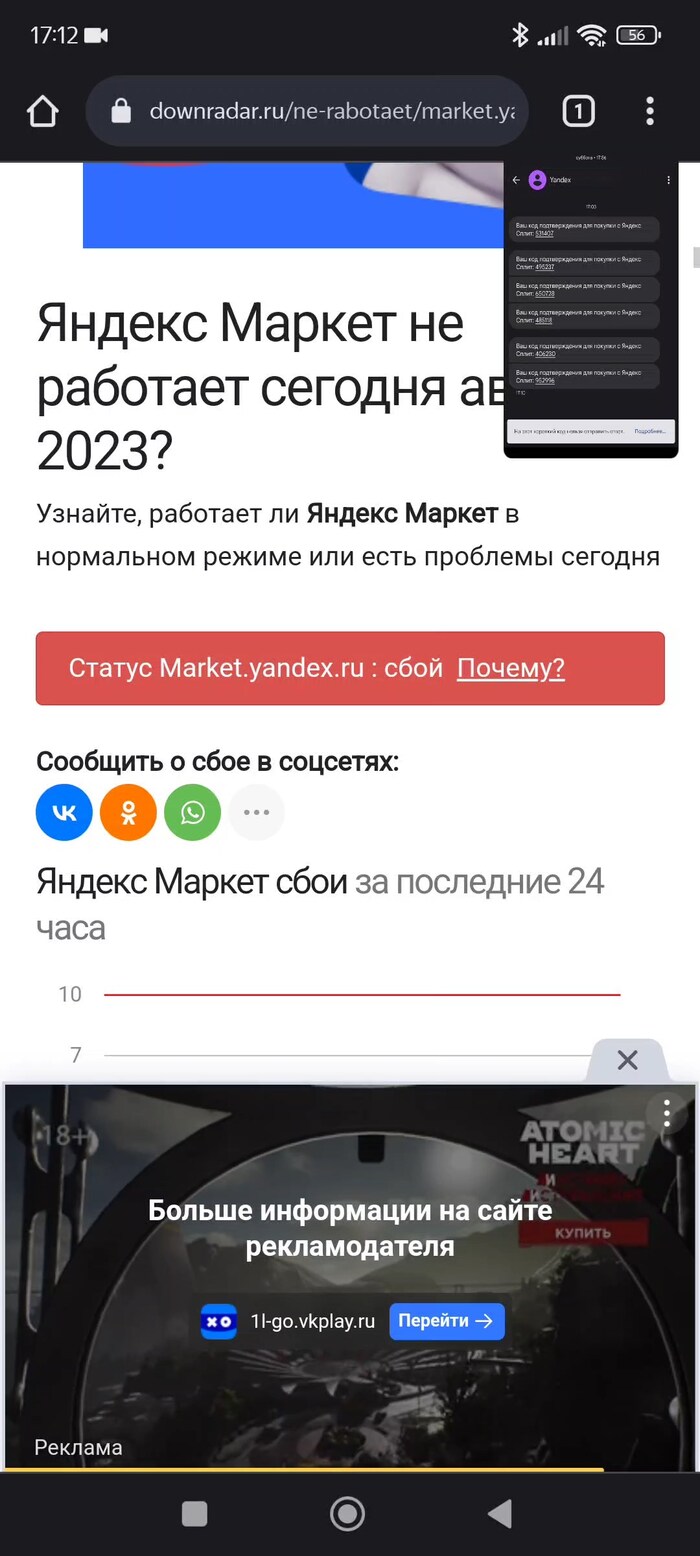Screen dimensions: 700x1556
Task: Open the ad options menu
Action: (666, 1112)
